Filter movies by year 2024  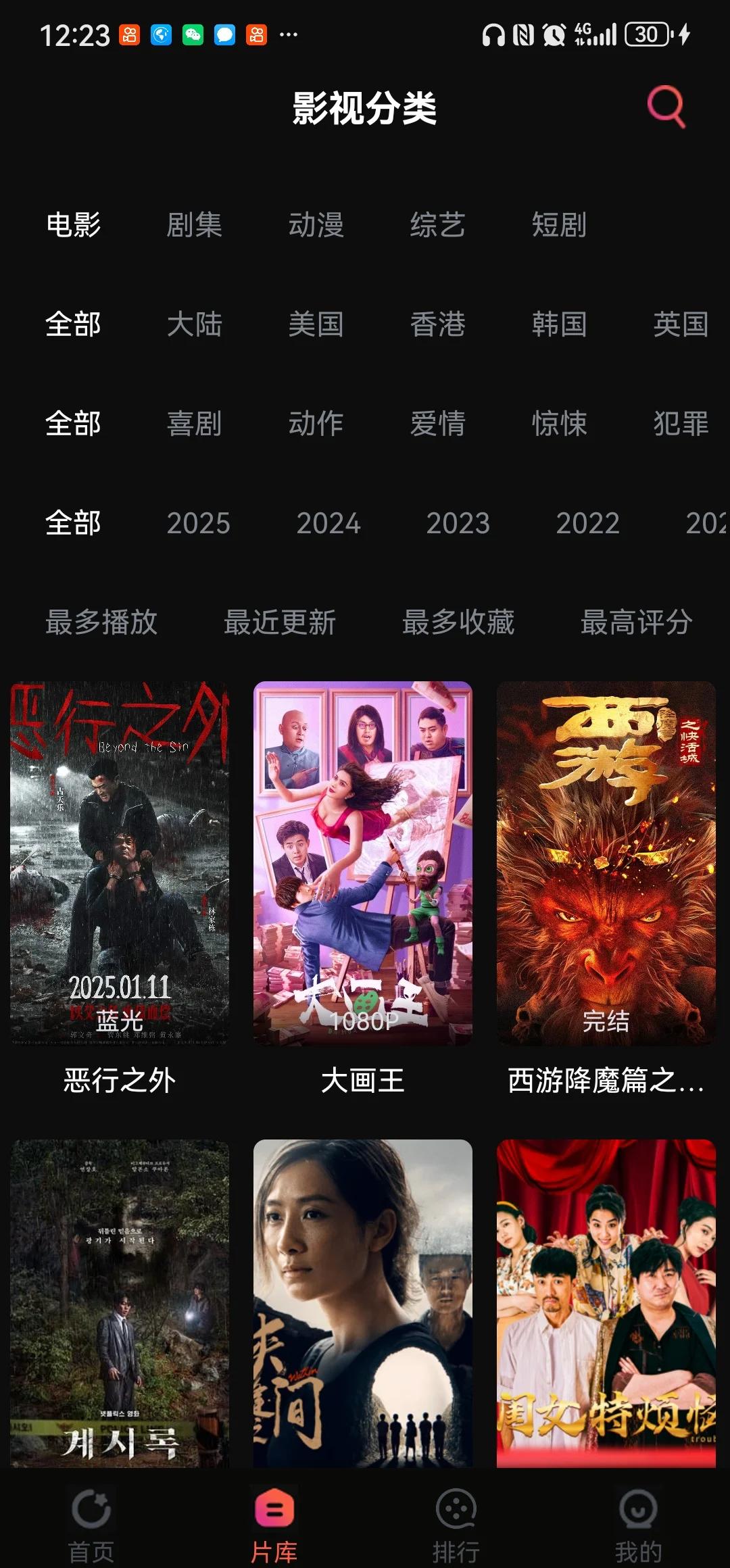(329, 522)
